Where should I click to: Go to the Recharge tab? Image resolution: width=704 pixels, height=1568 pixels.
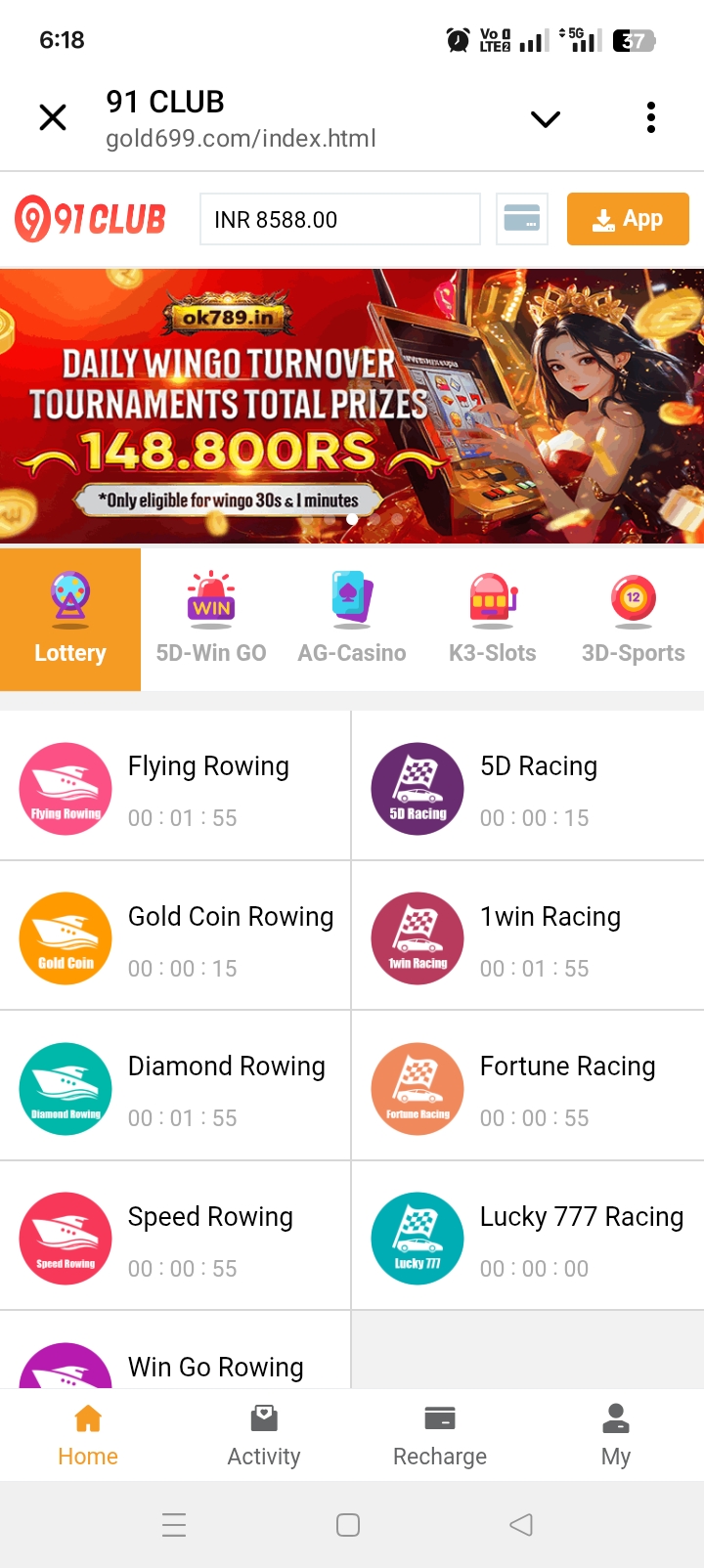click(440, 1435)
